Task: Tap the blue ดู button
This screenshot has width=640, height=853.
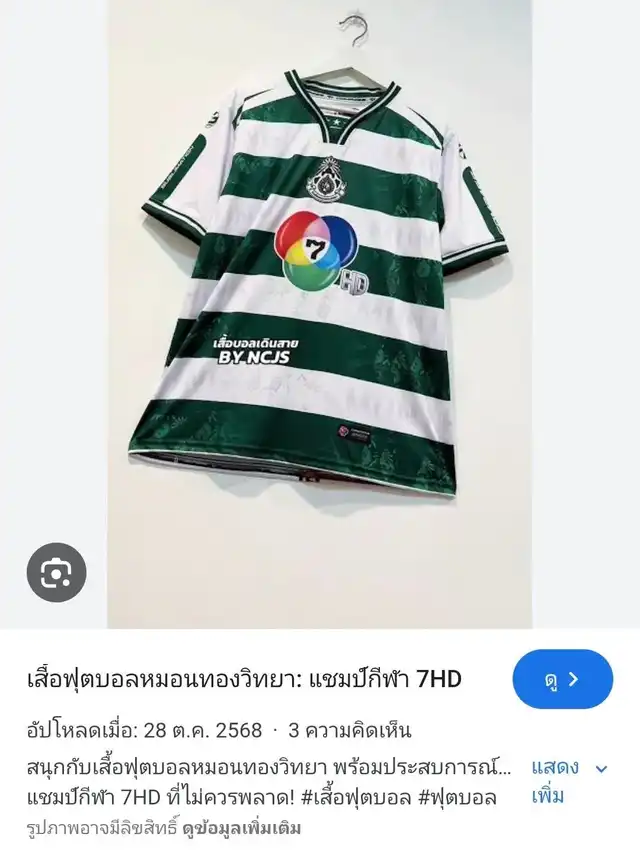Action: tap(562, 679)
